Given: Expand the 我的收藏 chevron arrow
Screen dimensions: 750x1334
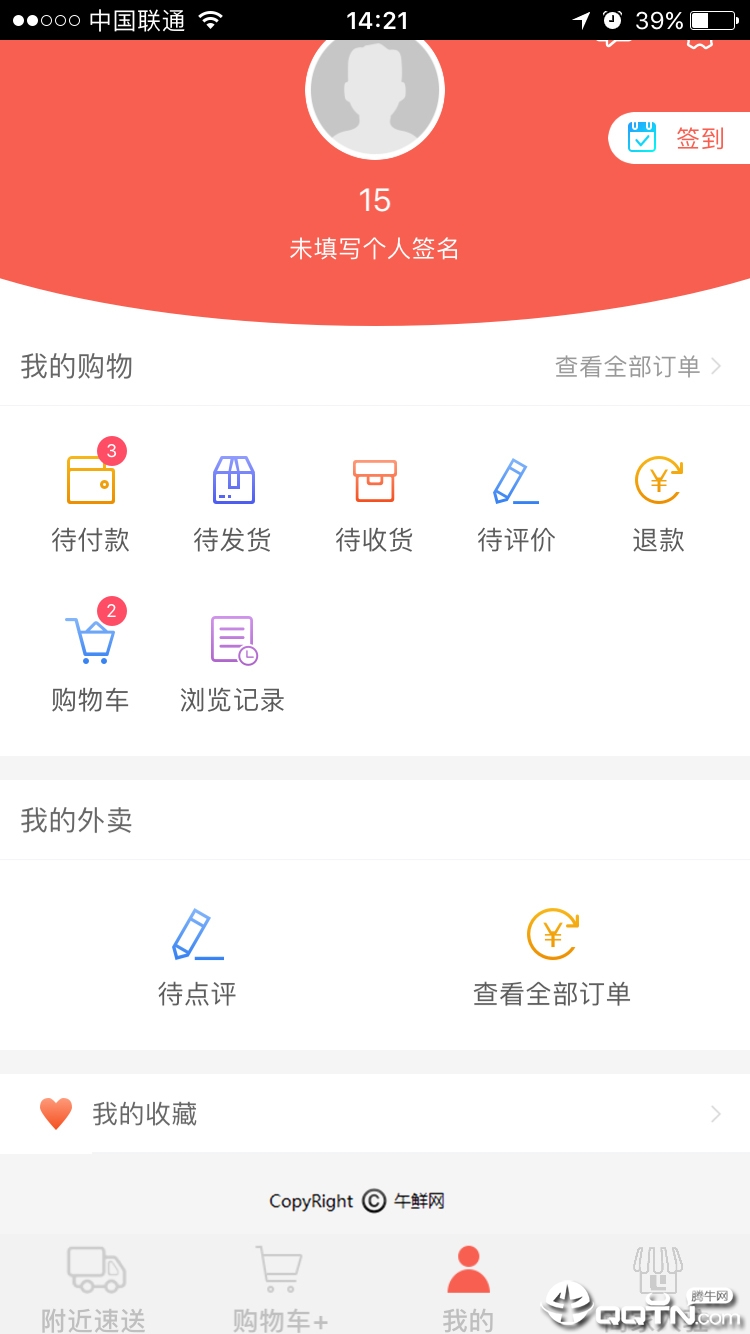Looking at the screenshot, I should [x=714, y=1113].
